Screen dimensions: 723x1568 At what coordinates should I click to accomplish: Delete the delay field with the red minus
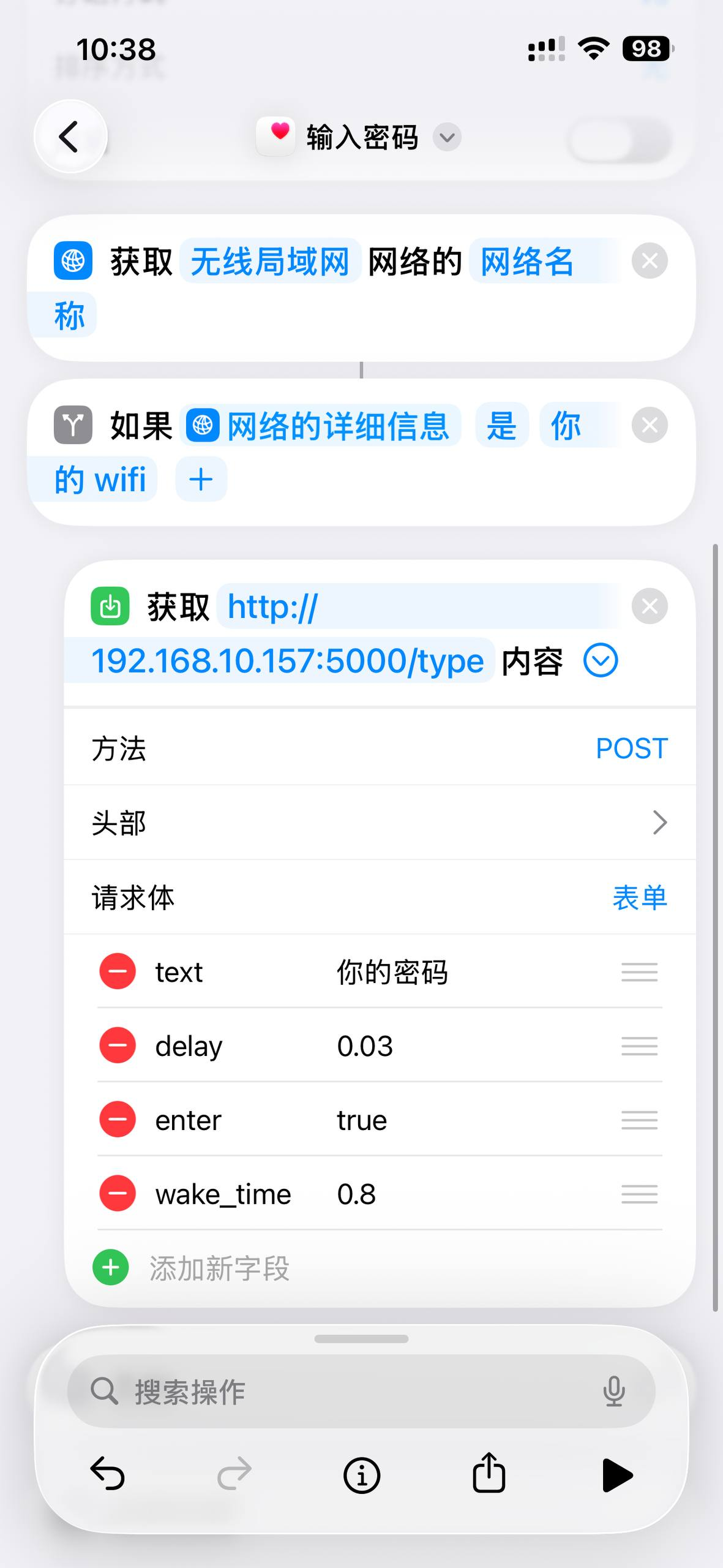(117, 1047)
